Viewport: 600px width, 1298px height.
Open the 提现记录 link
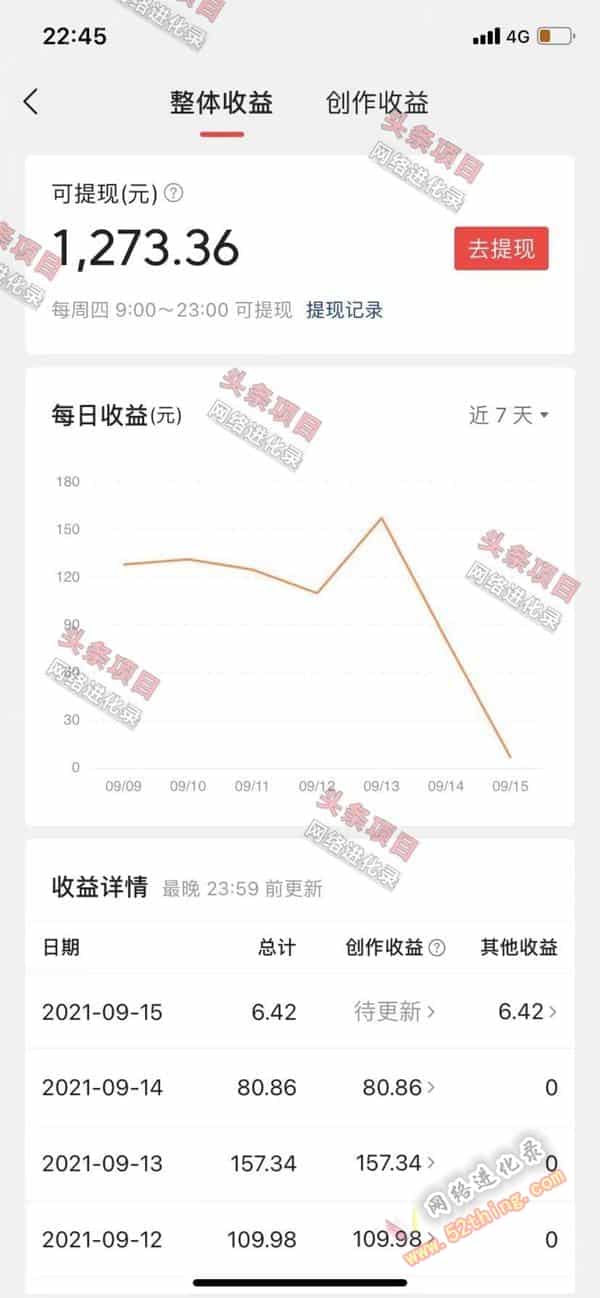[x=344, y=309]
